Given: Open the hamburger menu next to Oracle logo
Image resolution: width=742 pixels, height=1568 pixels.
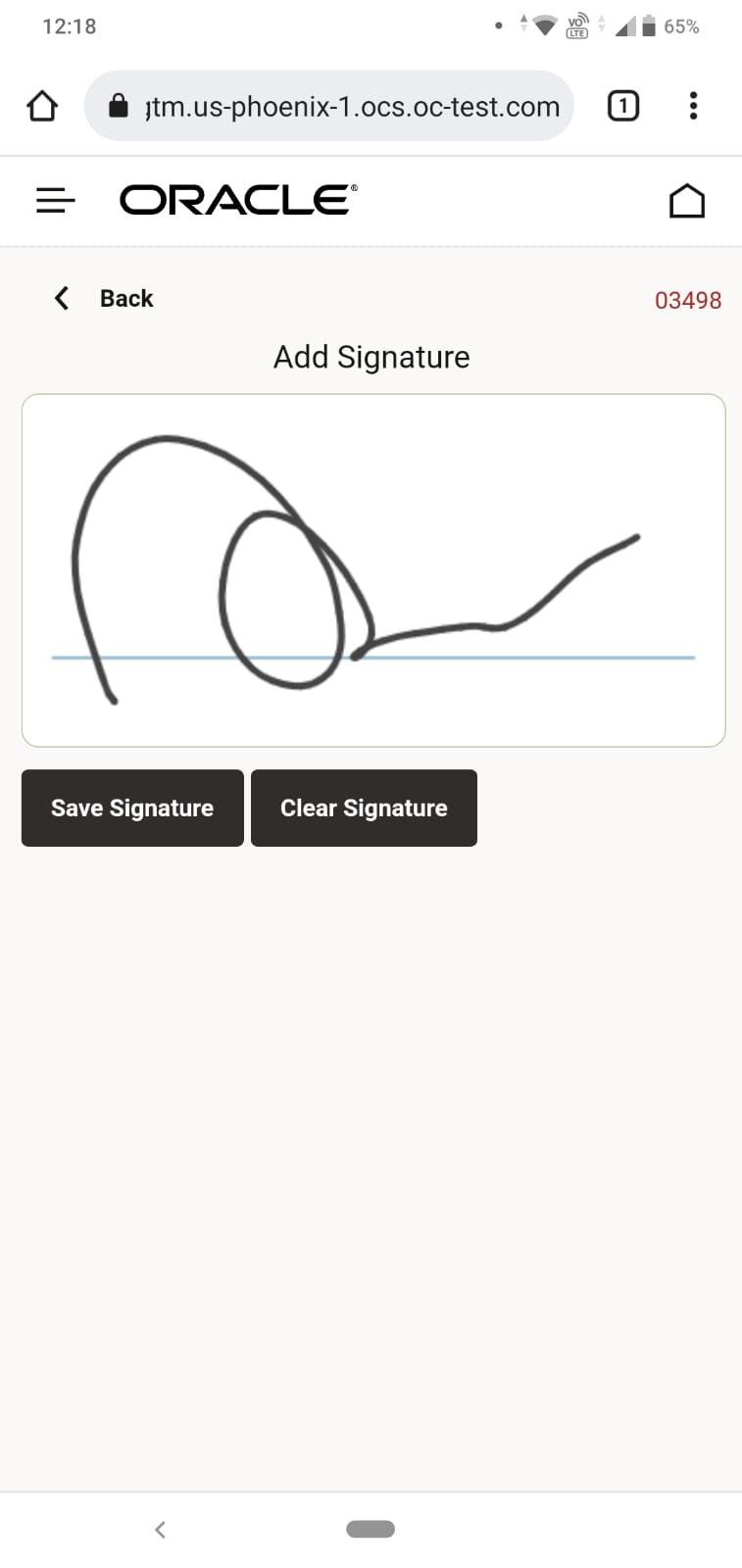Looking at the screenshot, I should tap(55, 201).
